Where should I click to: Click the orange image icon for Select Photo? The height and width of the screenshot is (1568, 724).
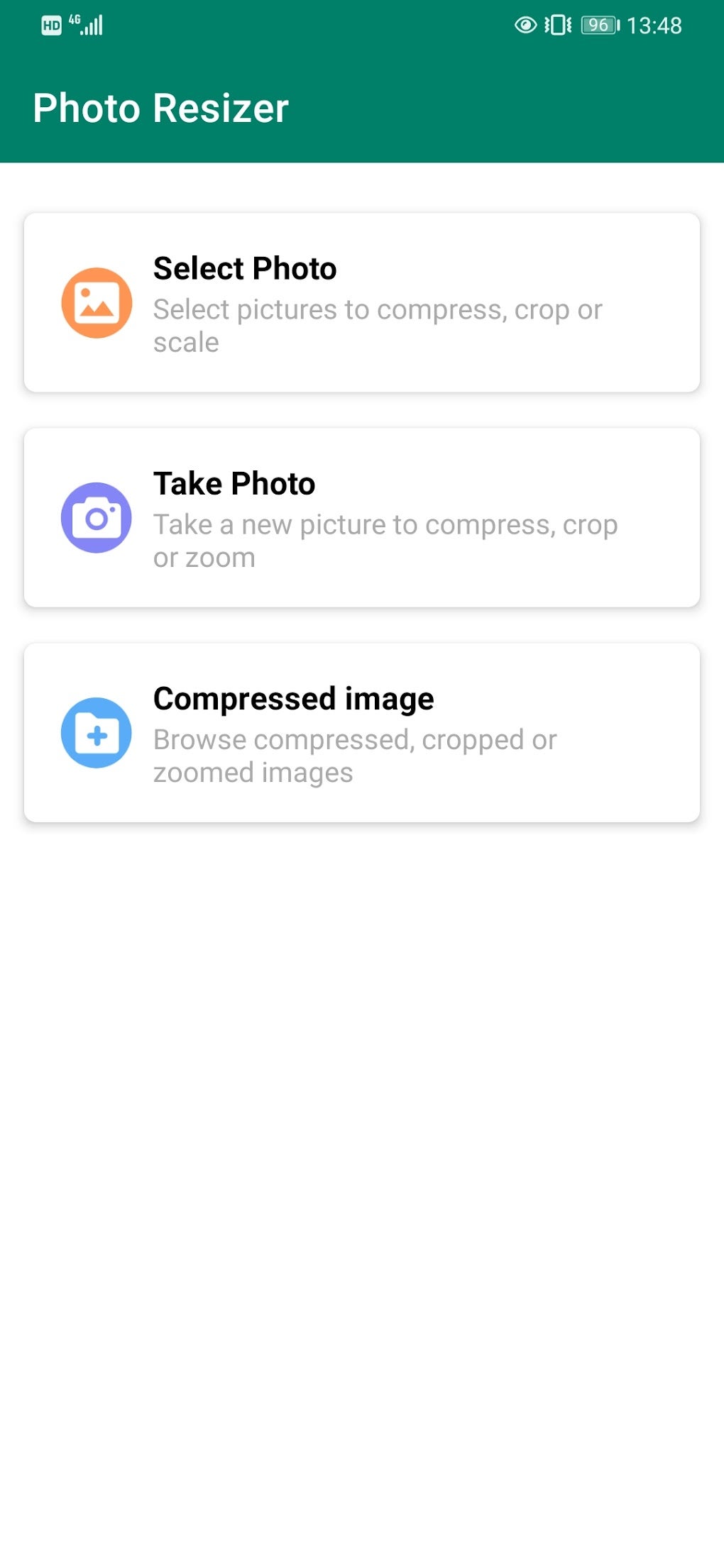(97, 301)
